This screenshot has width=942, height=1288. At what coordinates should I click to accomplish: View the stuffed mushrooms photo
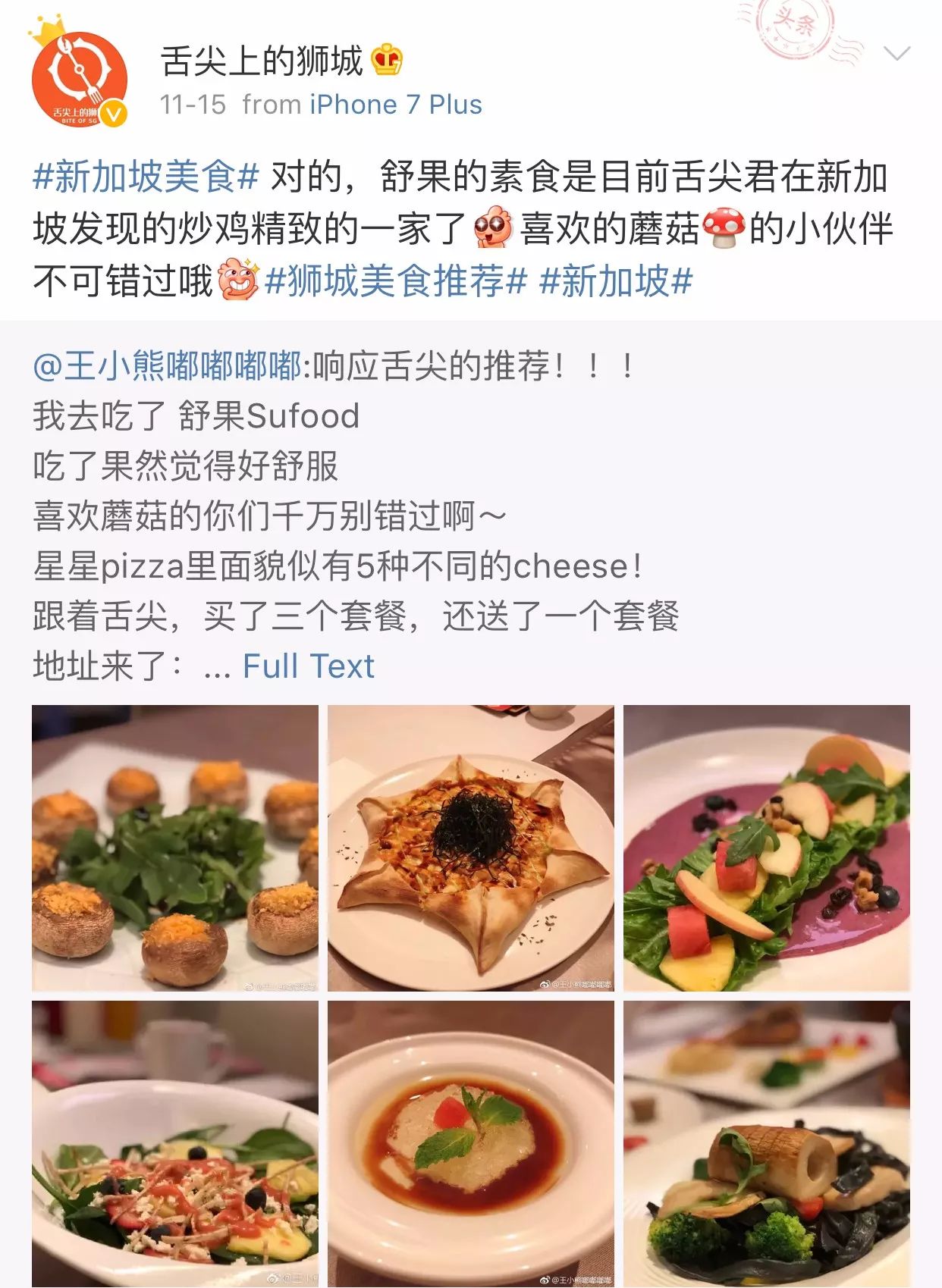tap(175, 848)
